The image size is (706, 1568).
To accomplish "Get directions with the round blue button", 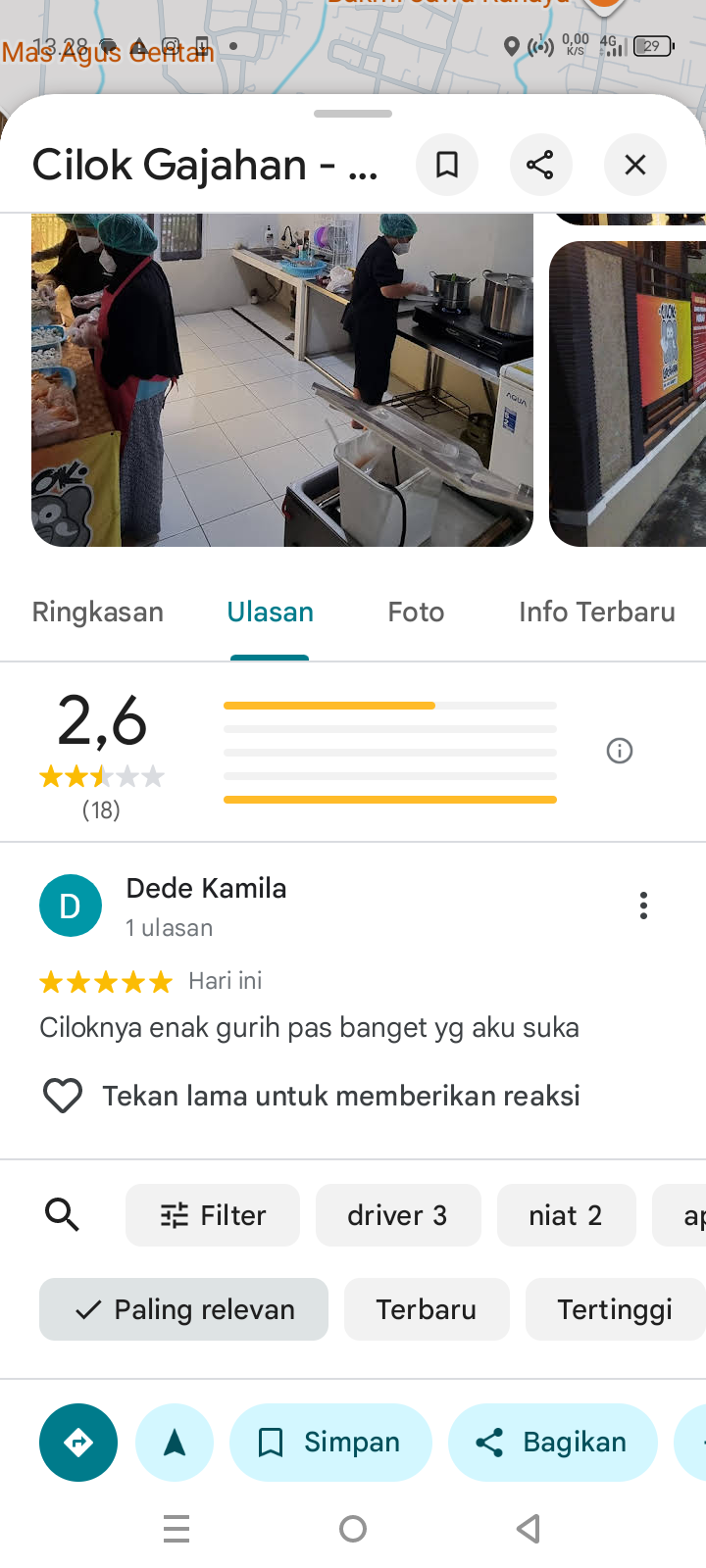I will tap(78, 1443).
